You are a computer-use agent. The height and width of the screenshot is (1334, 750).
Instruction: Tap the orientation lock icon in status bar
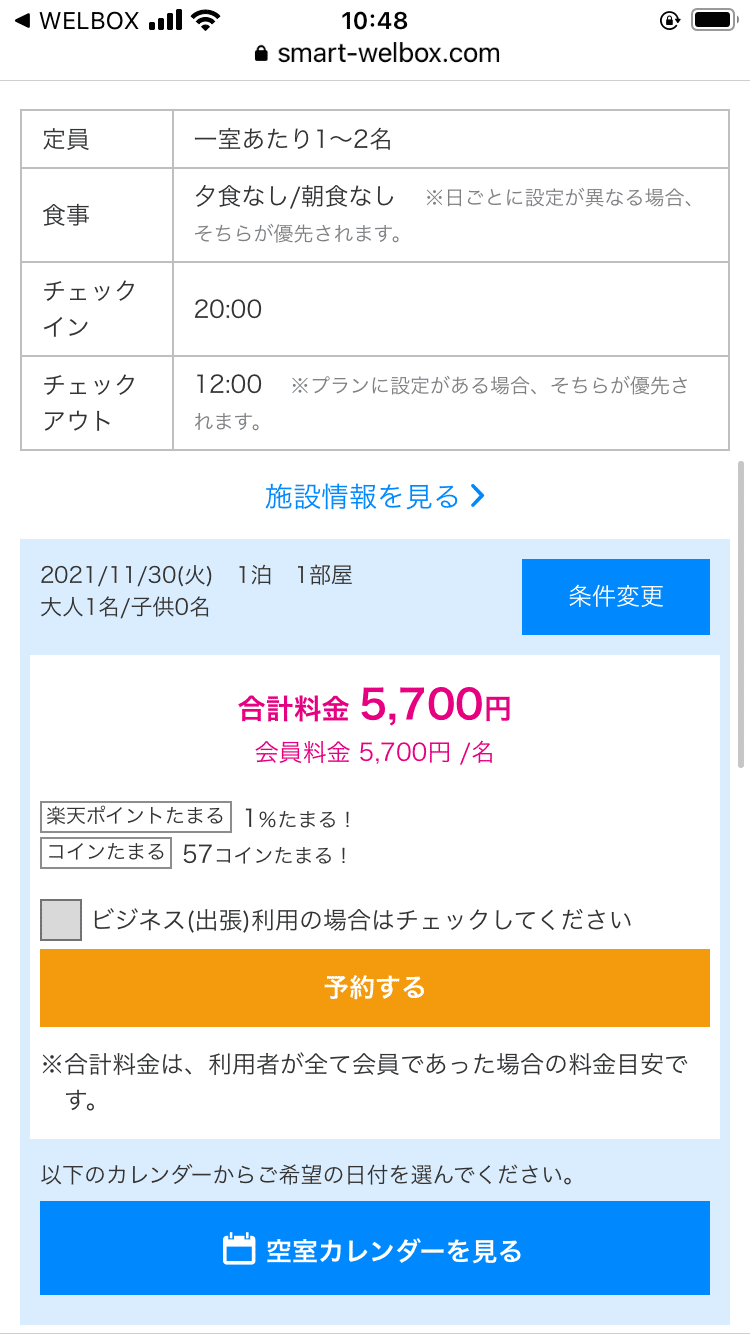click(672, 17)
